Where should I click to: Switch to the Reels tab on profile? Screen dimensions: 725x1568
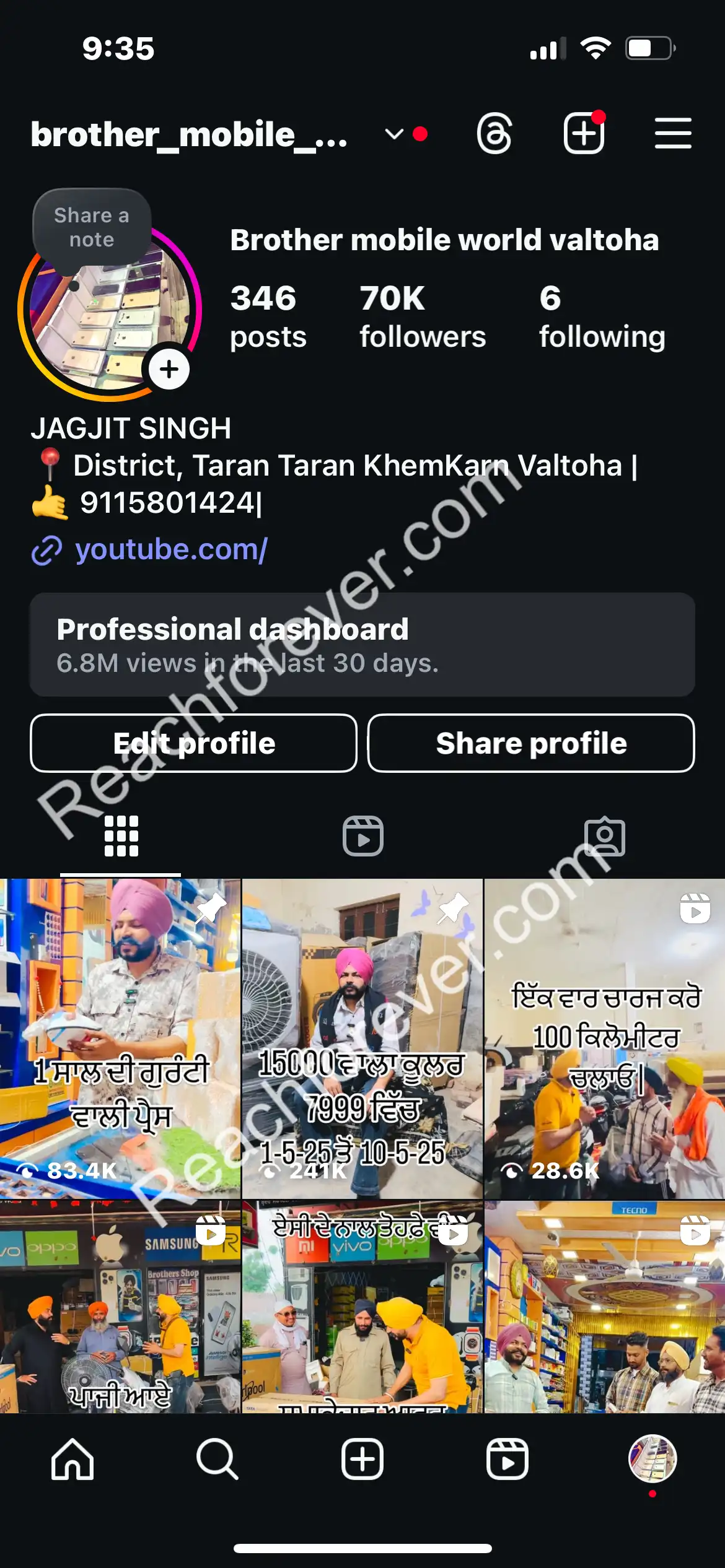[x=362, y=836]
